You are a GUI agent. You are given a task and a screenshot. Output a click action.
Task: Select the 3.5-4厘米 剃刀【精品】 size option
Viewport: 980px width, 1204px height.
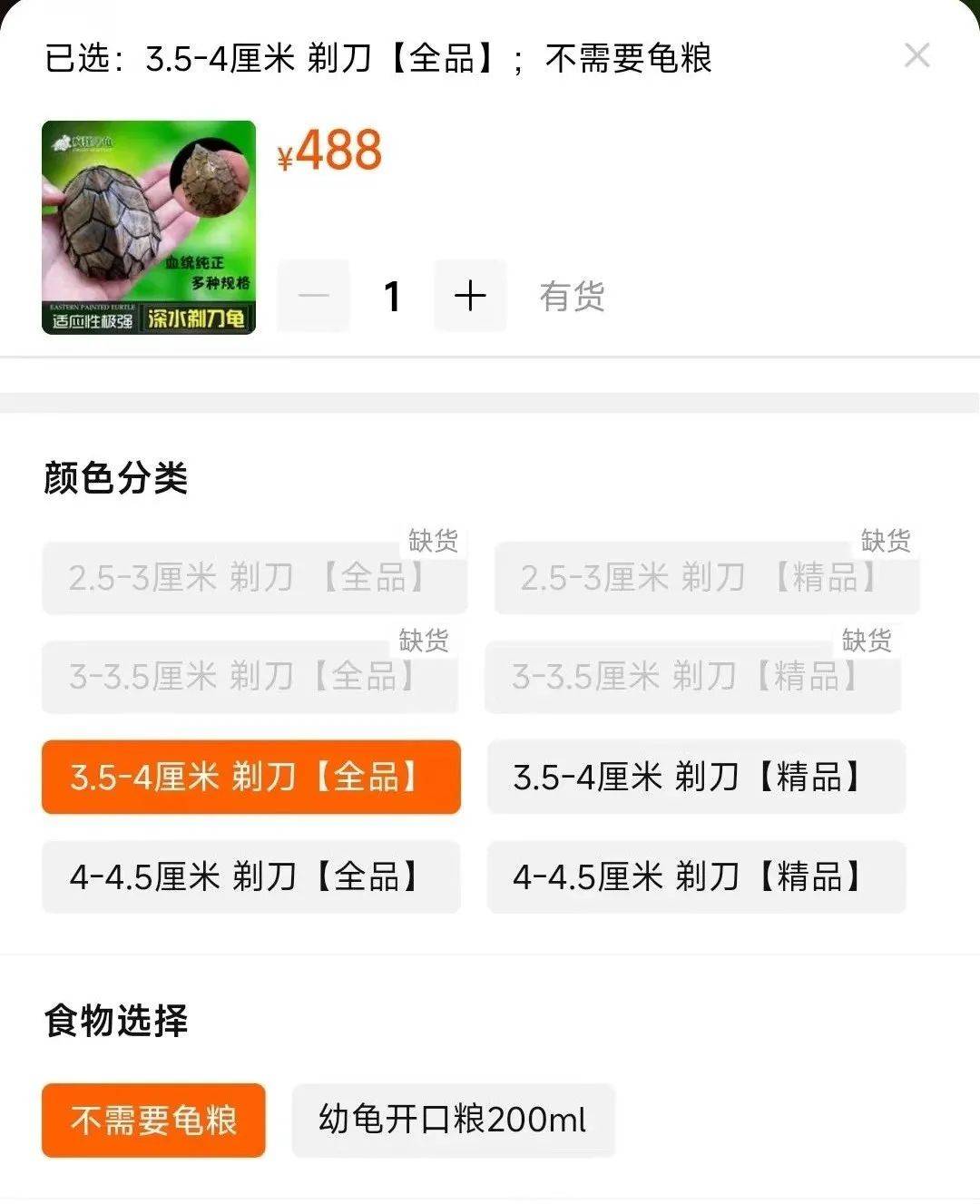[x=696, y=778]
